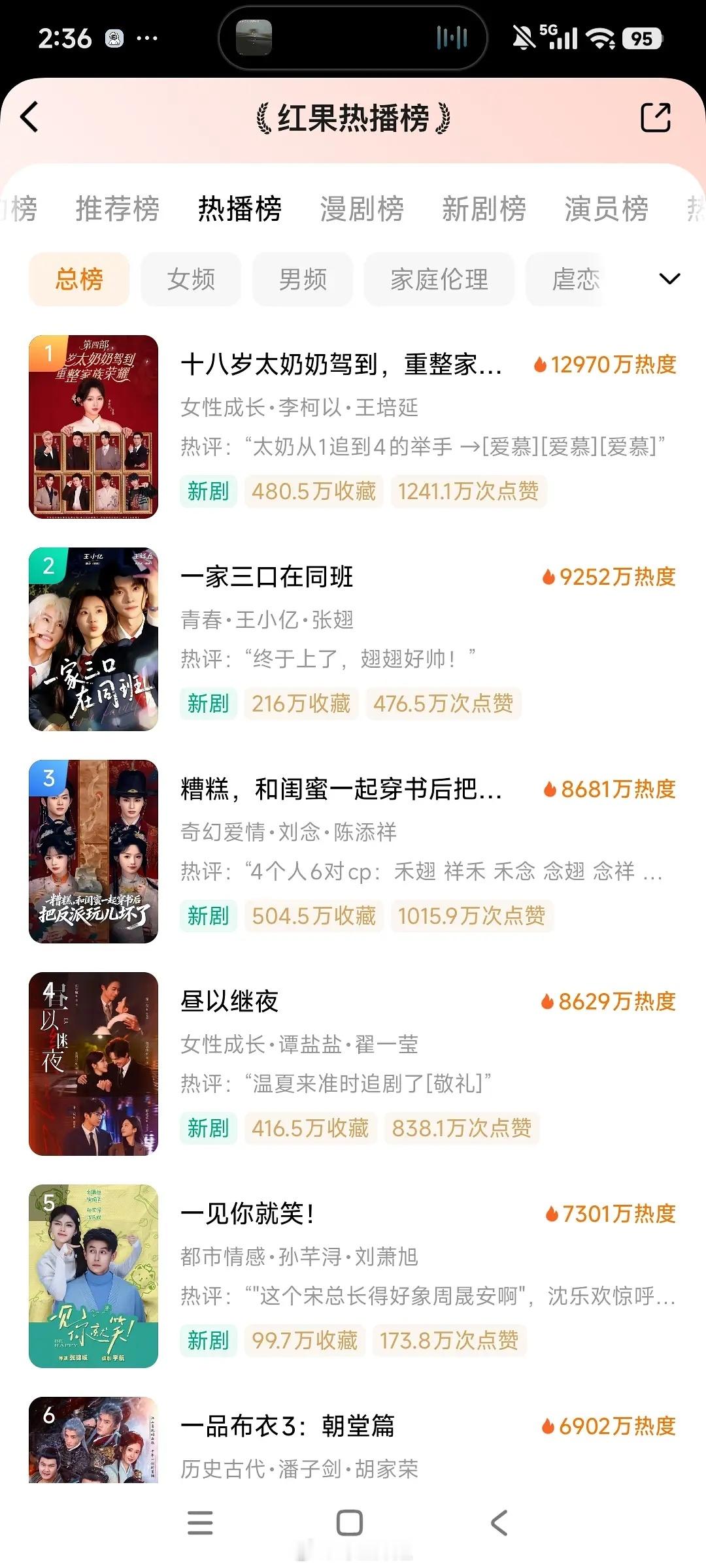Click the 新剧 badge on 一家三口在同班
This screenshot has width=706, height=1568.
207,704
